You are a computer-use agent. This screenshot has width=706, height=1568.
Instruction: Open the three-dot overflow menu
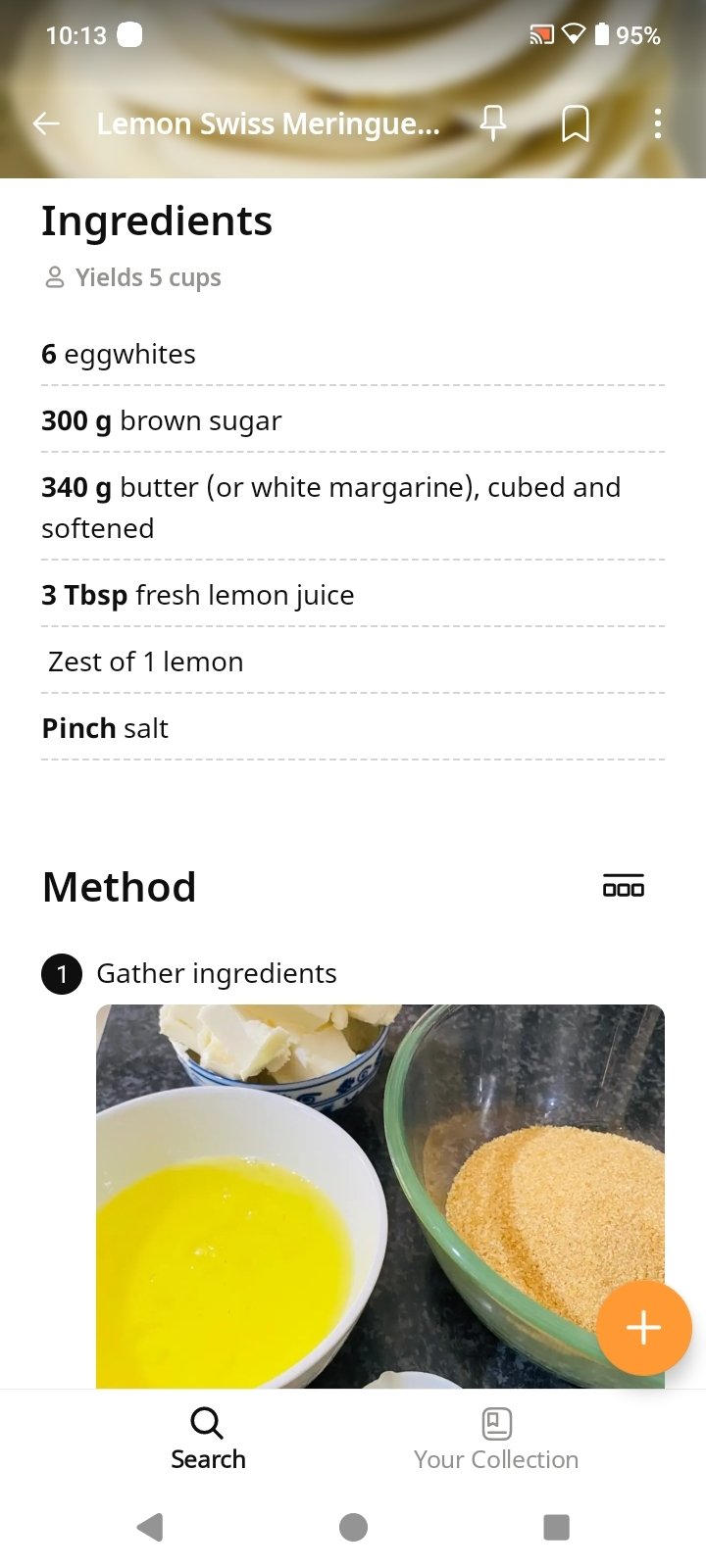(657, 123)
